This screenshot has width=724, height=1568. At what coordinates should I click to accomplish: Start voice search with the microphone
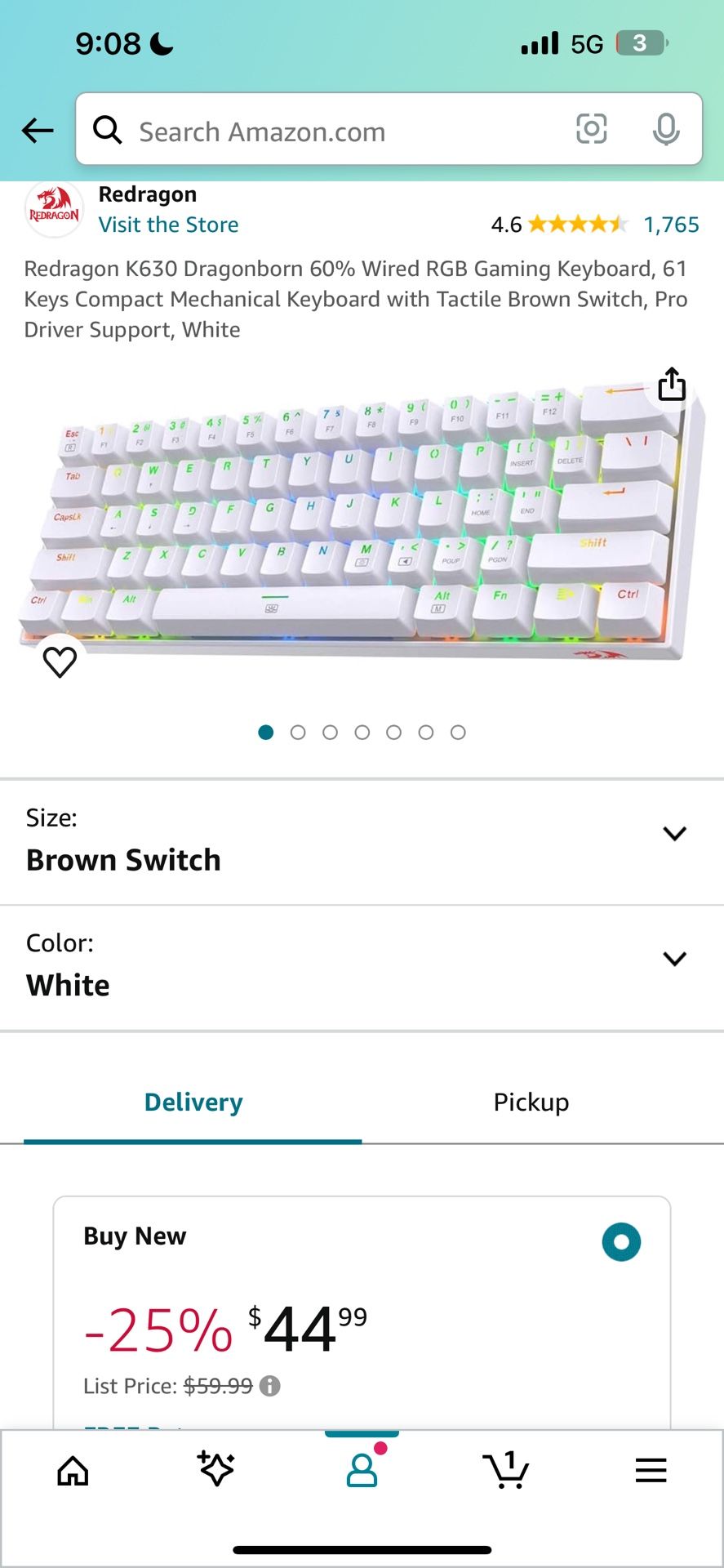pyautogui.click(x=666, y=129)
